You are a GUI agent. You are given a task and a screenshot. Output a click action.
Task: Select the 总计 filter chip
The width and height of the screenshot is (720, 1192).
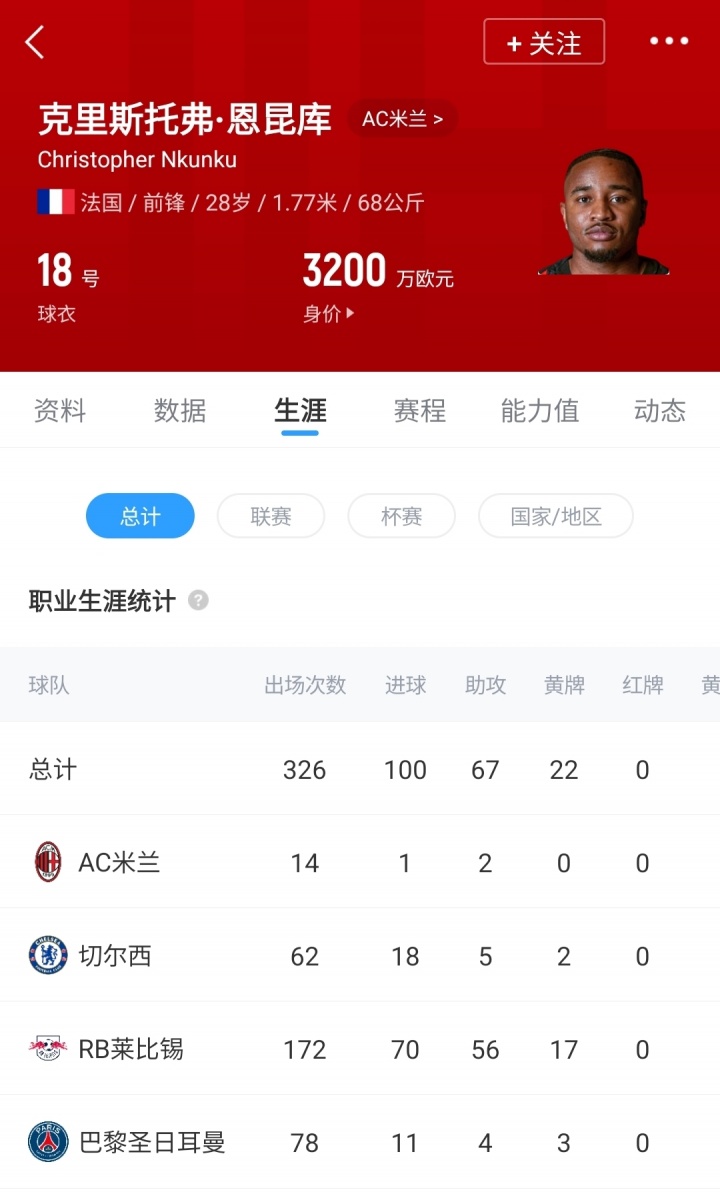tap(140, 516)
